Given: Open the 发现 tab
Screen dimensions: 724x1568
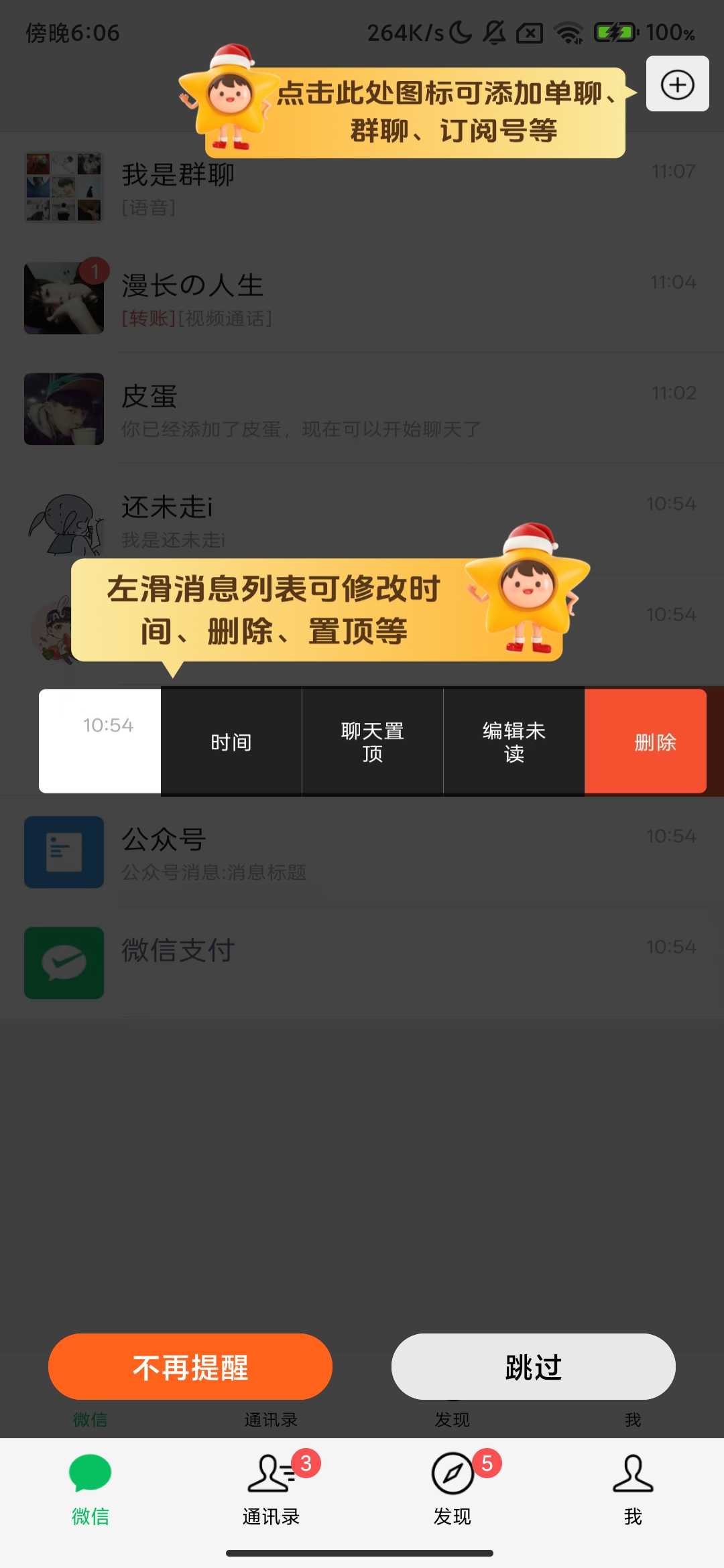Looking at the screenshot, I should pos(452,1488).
